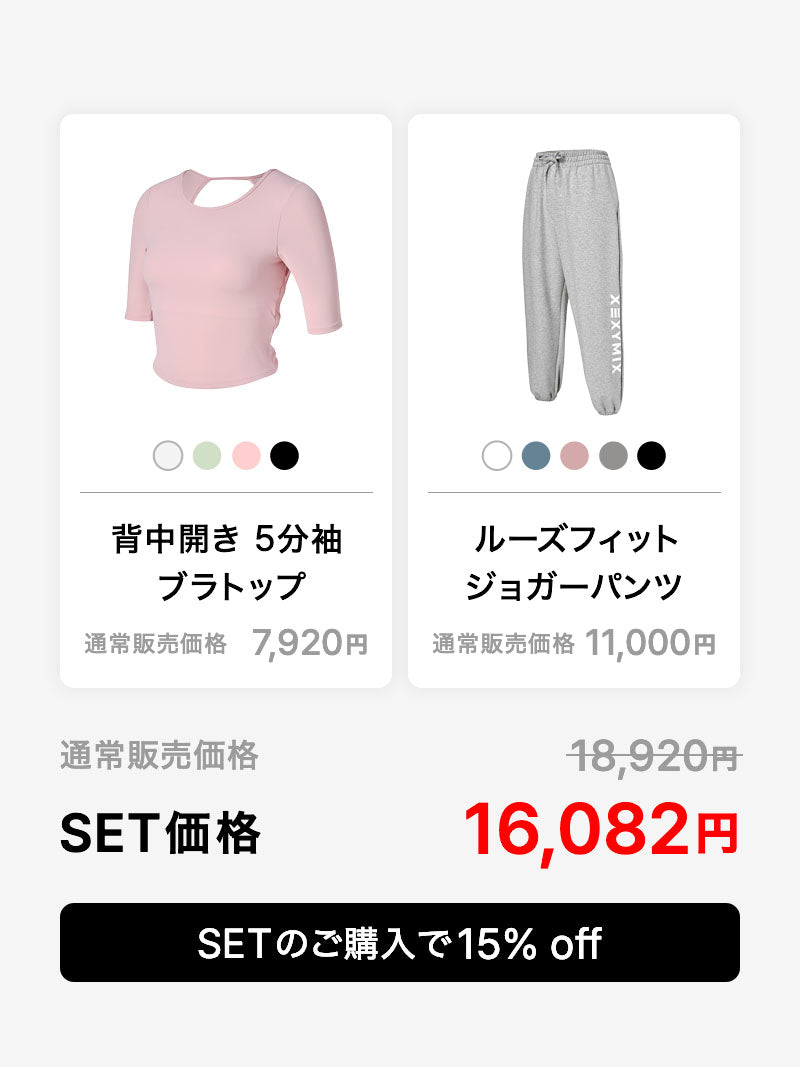Select the rose color swatch for the jogger pants
This screenshot has width=800, height=1067.
(x=573, y=456)
